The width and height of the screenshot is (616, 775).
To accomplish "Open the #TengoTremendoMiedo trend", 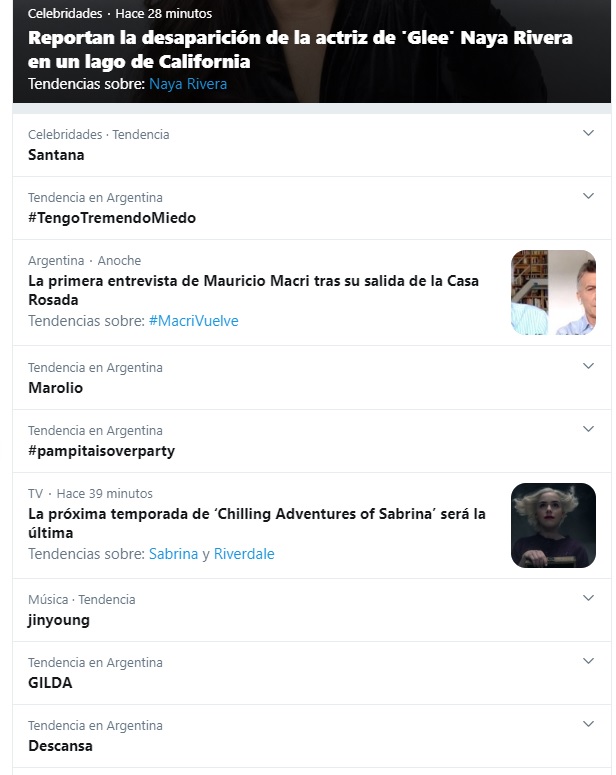I will coord(112,218).
